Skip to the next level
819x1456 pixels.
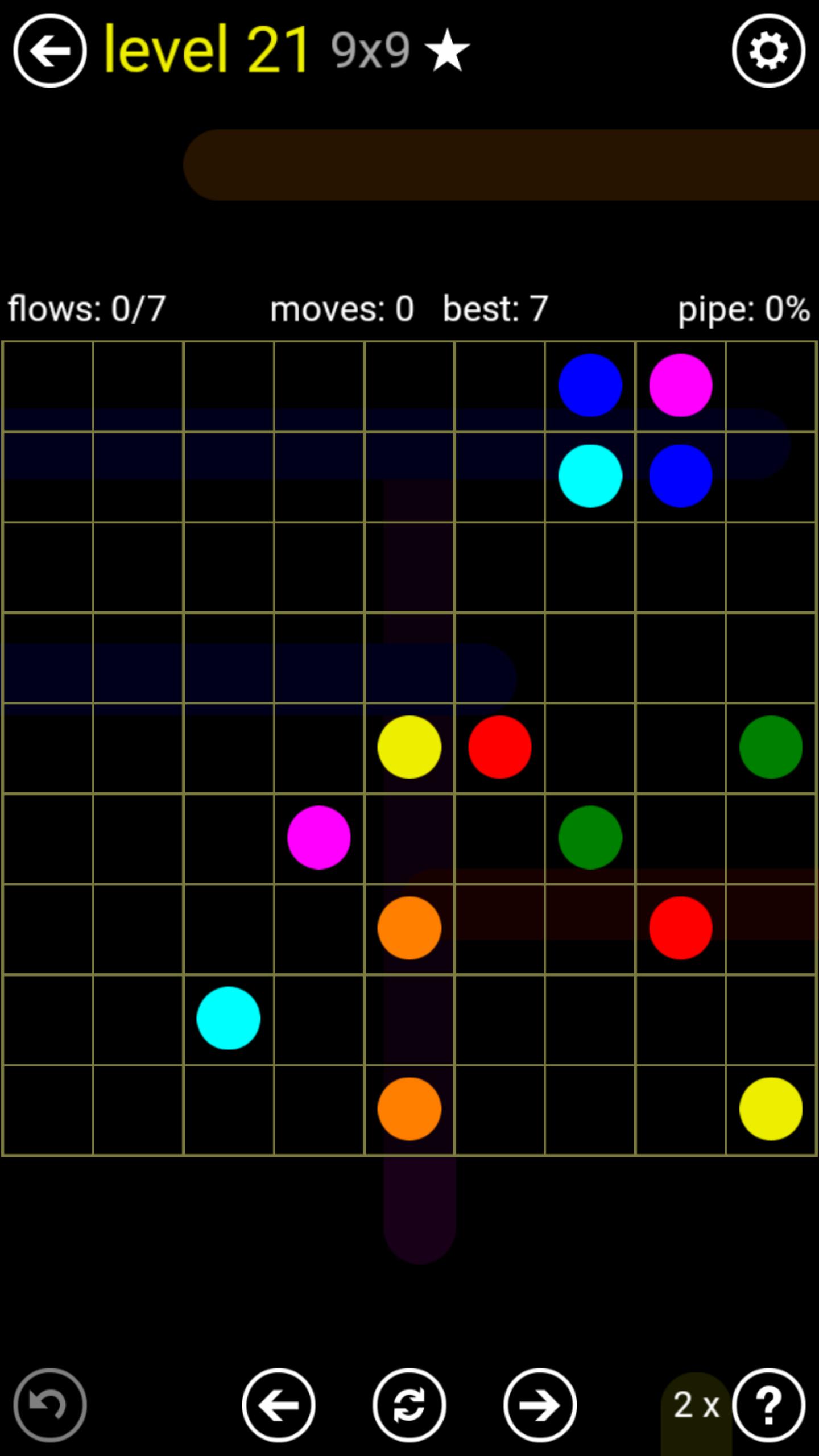pyautogui.click(x=540, y=1405)
